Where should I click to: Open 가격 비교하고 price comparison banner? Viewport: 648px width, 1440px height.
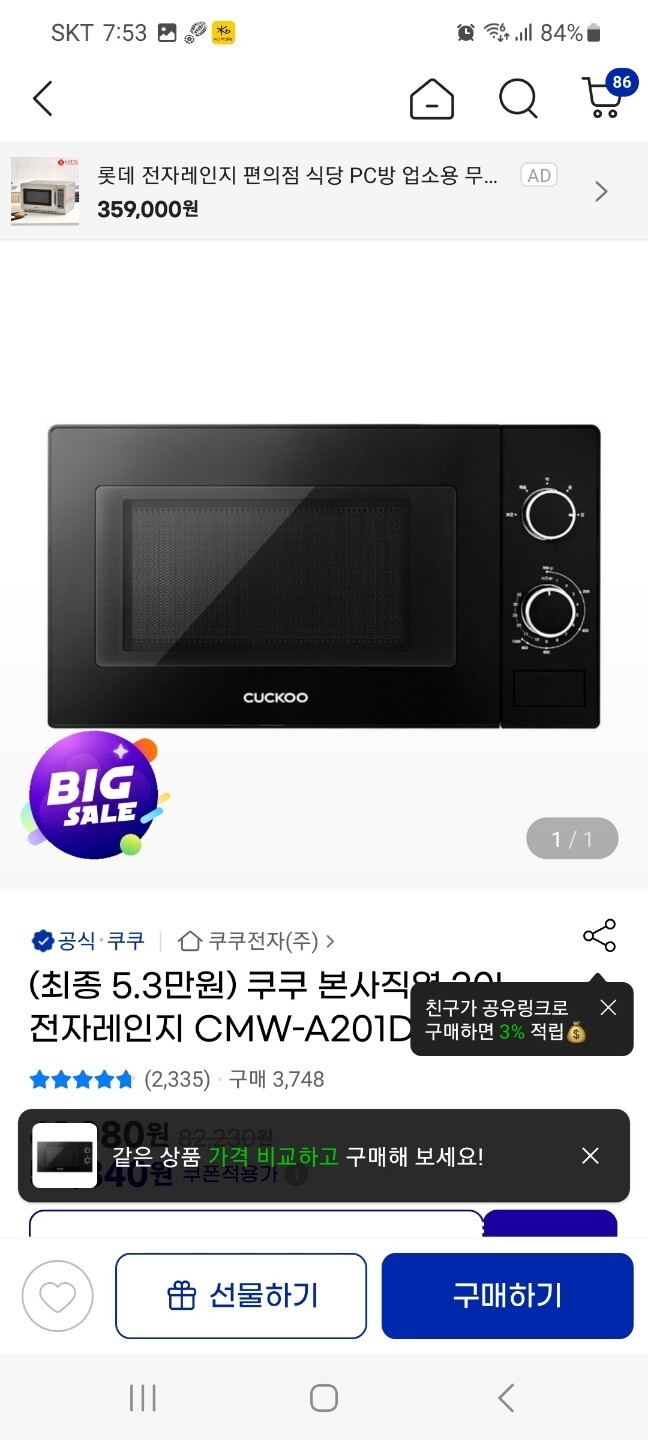(298, 1157)
